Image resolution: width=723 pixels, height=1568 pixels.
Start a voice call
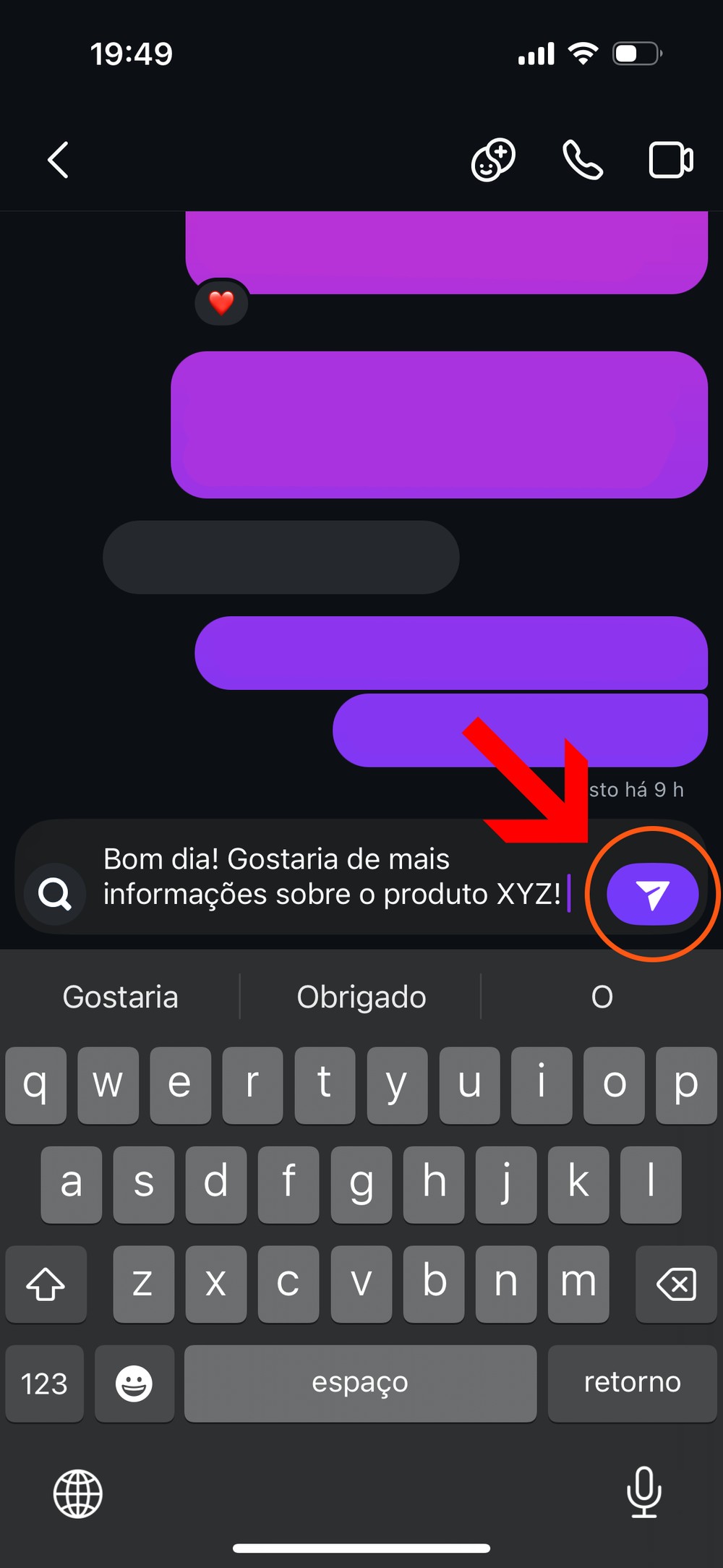click(582, 160)
